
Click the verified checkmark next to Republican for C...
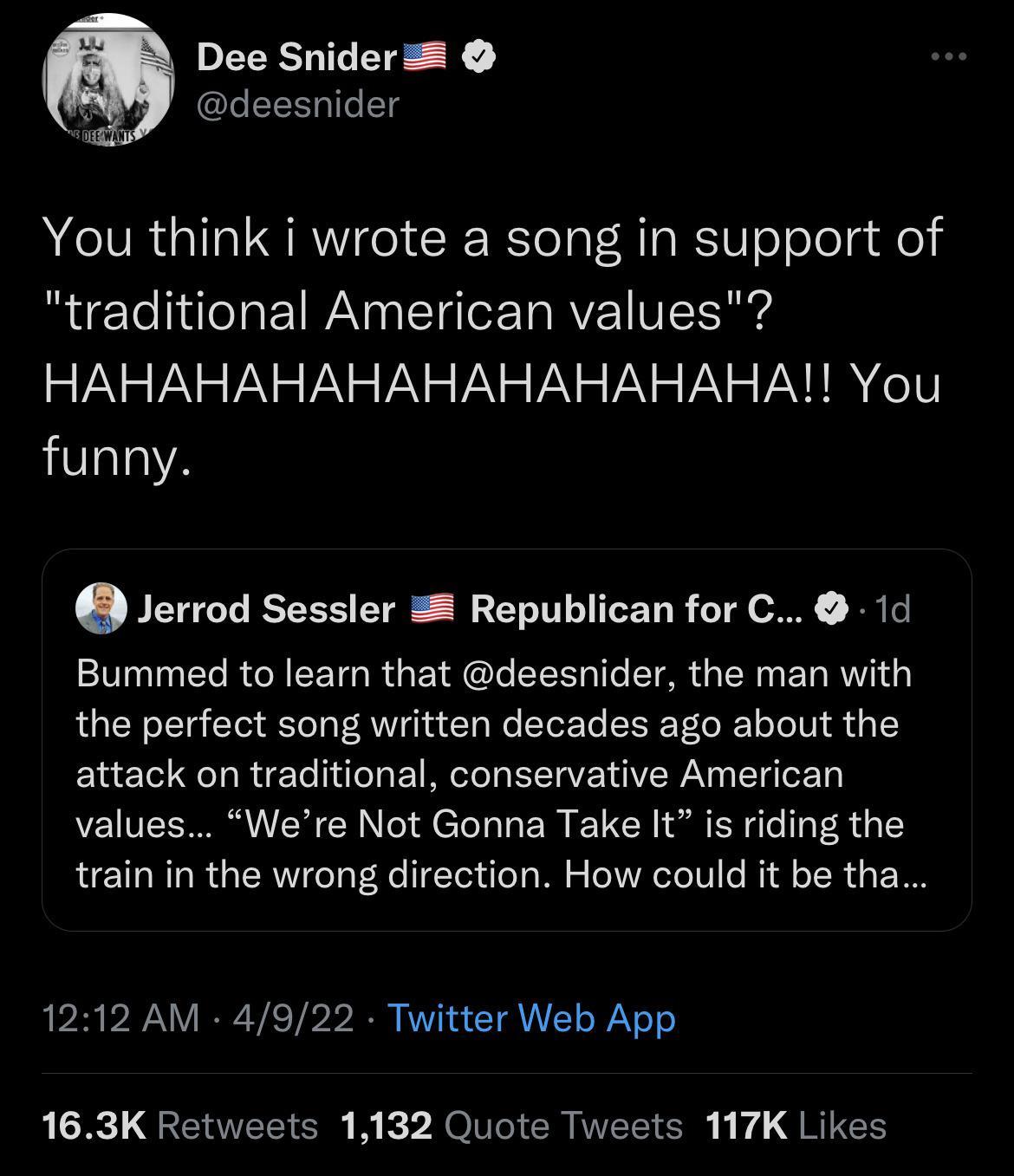830,609
